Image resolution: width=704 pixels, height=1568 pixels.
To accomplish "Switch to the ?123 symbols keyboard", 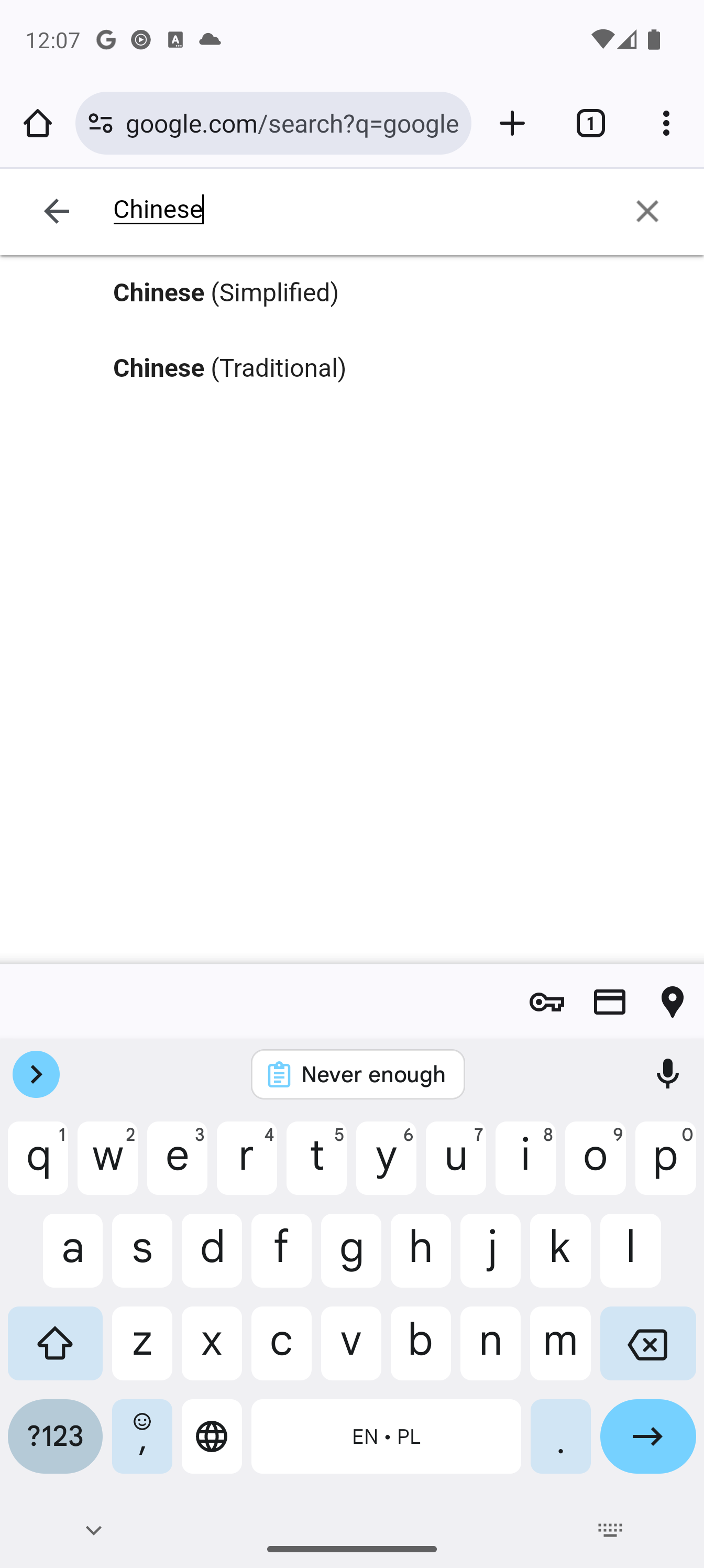I will [x=56, y=1436].
